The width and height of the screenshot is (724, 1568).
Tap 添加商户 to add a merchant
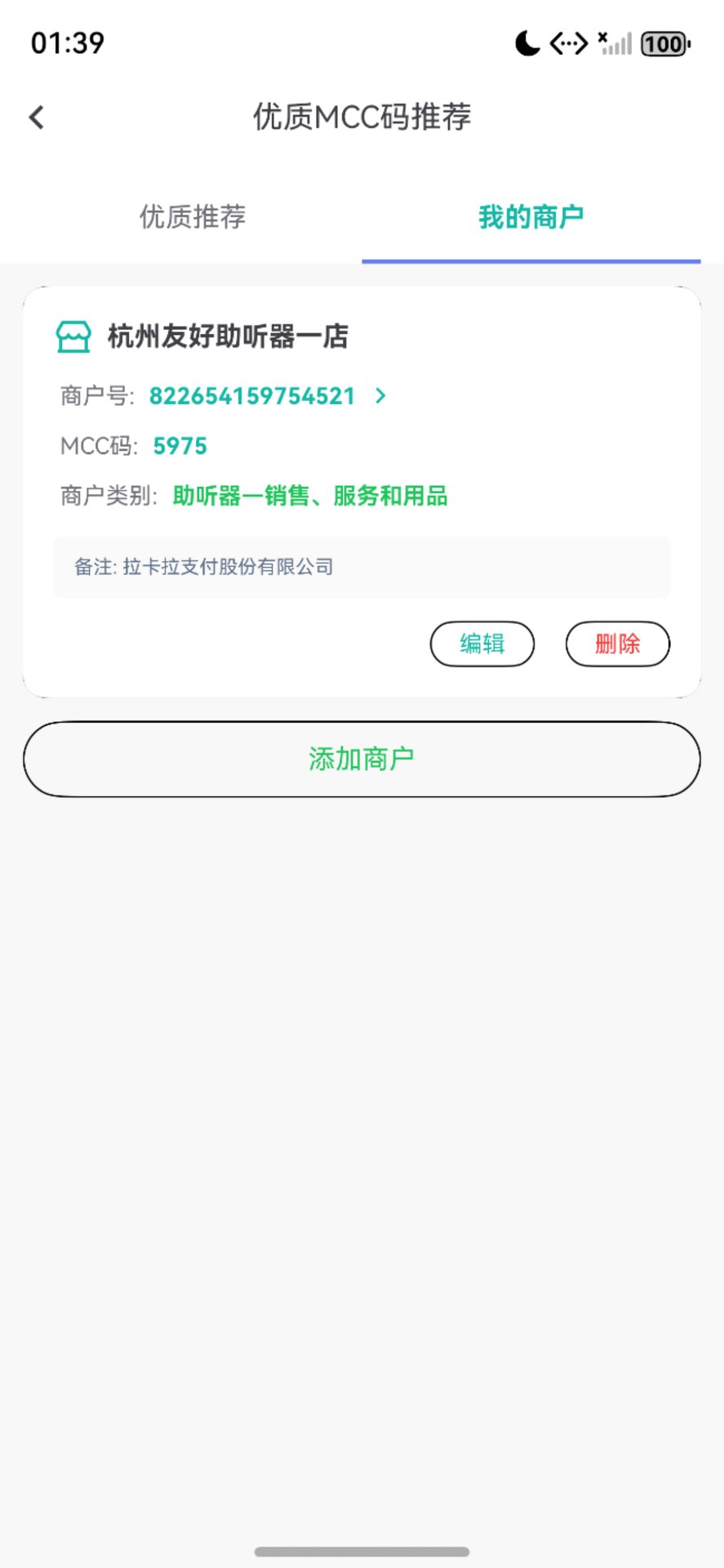(x=362, y=759)
